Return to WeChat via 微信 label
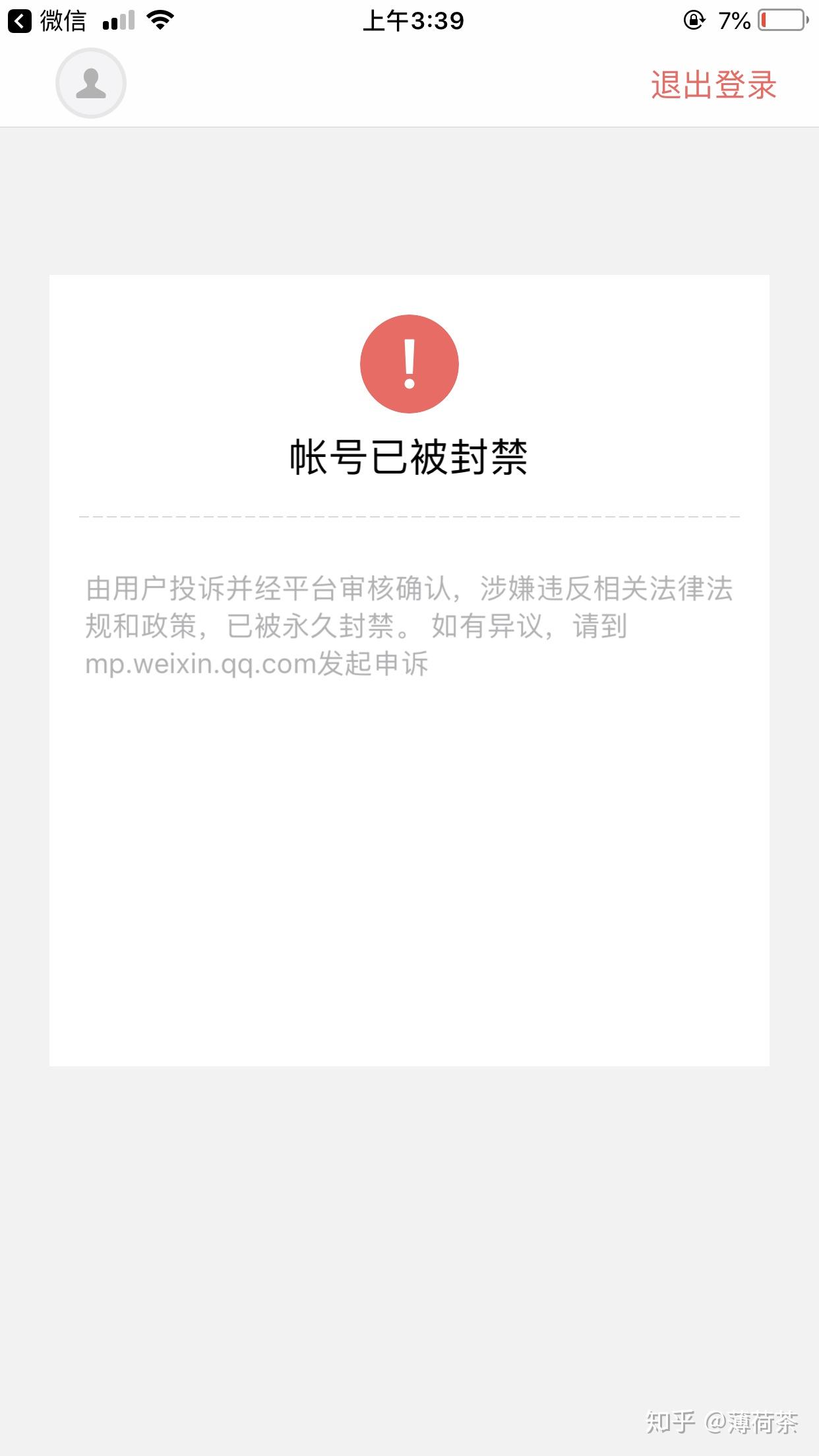 (x=63, y=20)
